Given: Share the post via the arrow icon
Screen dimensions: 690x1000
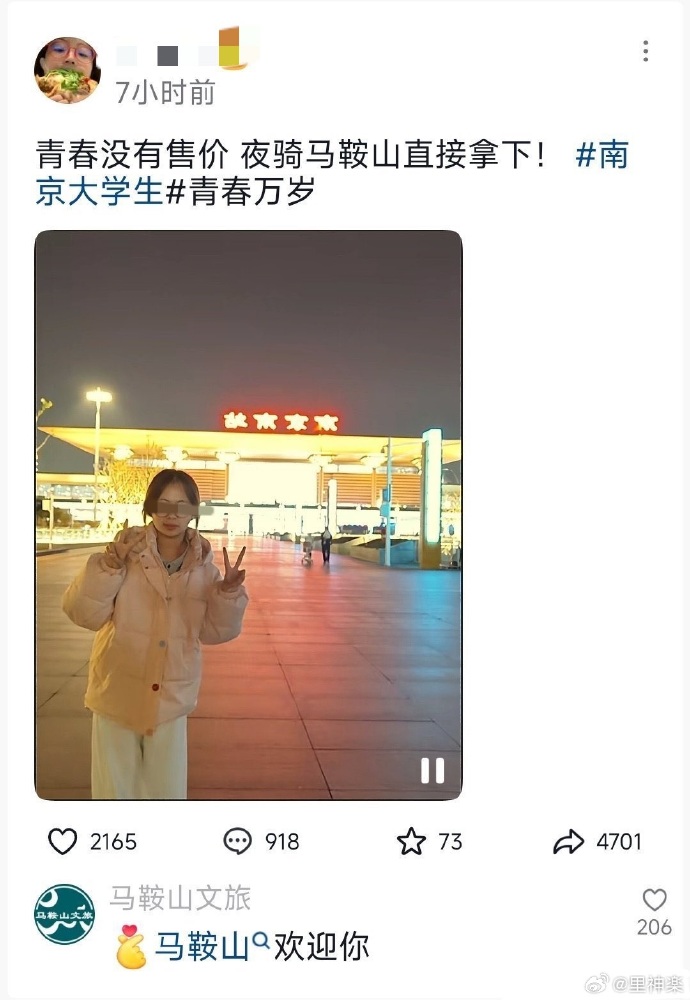Looking at the screenshot, I should click(x=568, y=842).
